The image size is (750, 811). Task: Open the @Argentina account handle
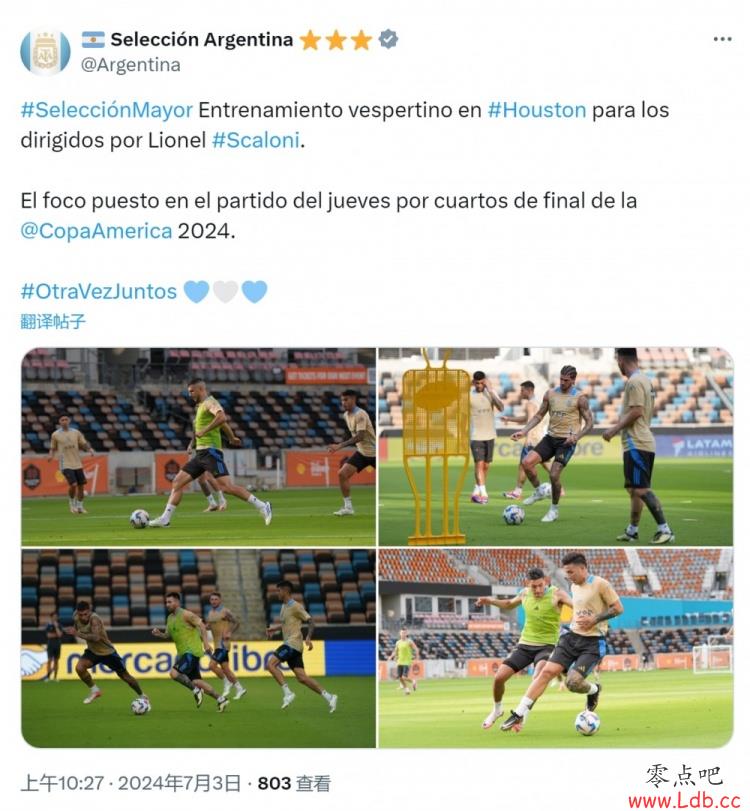point(131,65)
